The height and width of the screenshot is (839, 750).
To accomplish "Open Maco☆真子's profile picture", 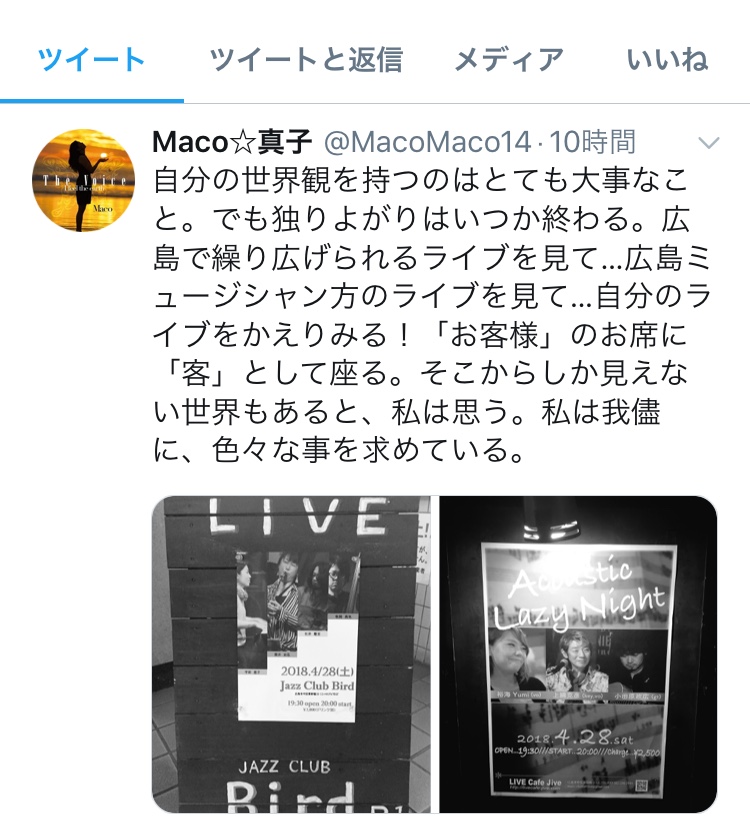I will pyautogui.click(x=85, y=180).
